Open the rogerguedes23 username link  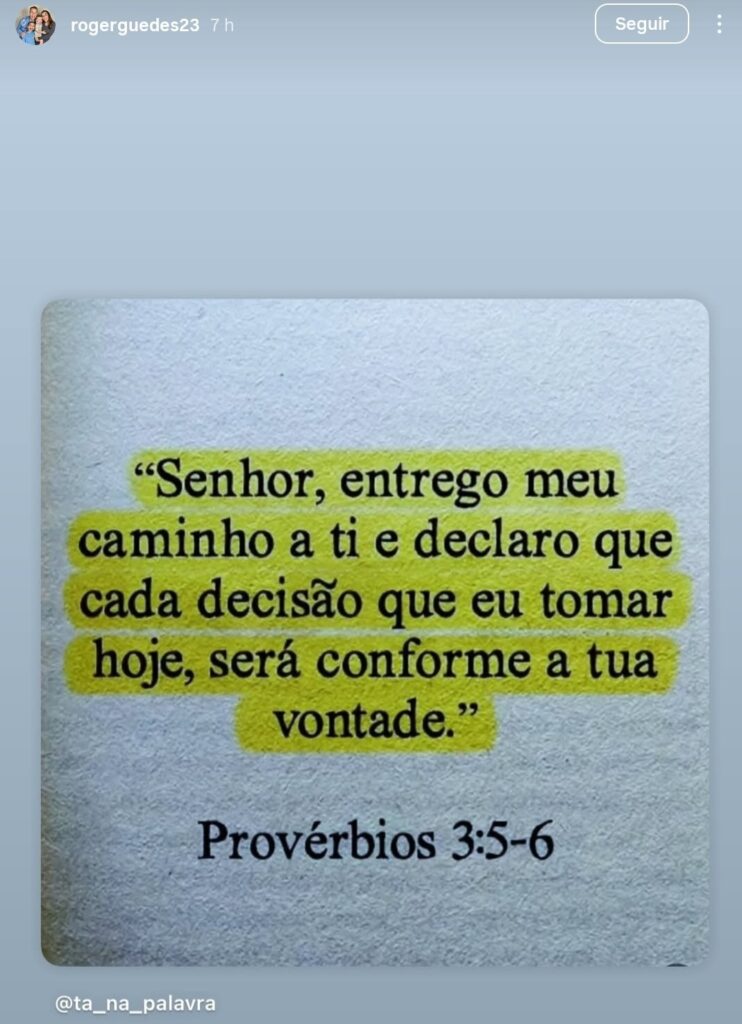pyautogui.click(x=134, y=26)
